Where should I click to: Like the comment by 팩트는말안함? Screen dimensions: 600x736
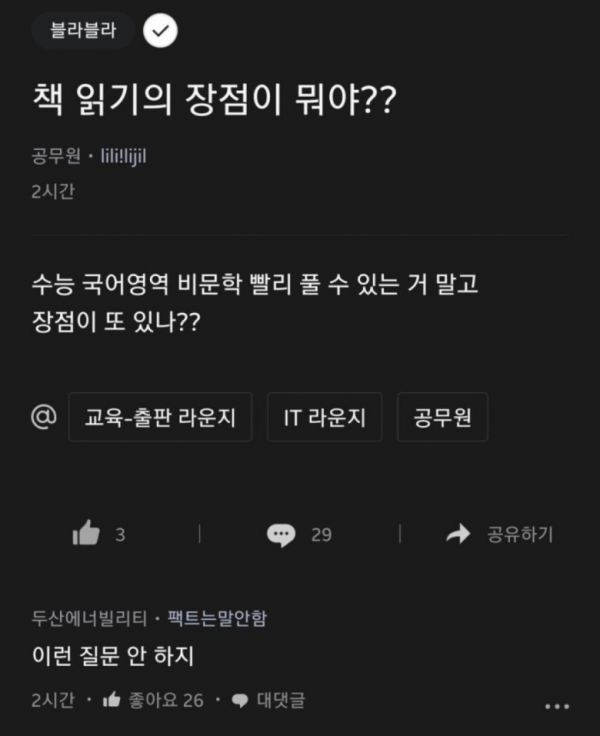click(x=153, y=700)
